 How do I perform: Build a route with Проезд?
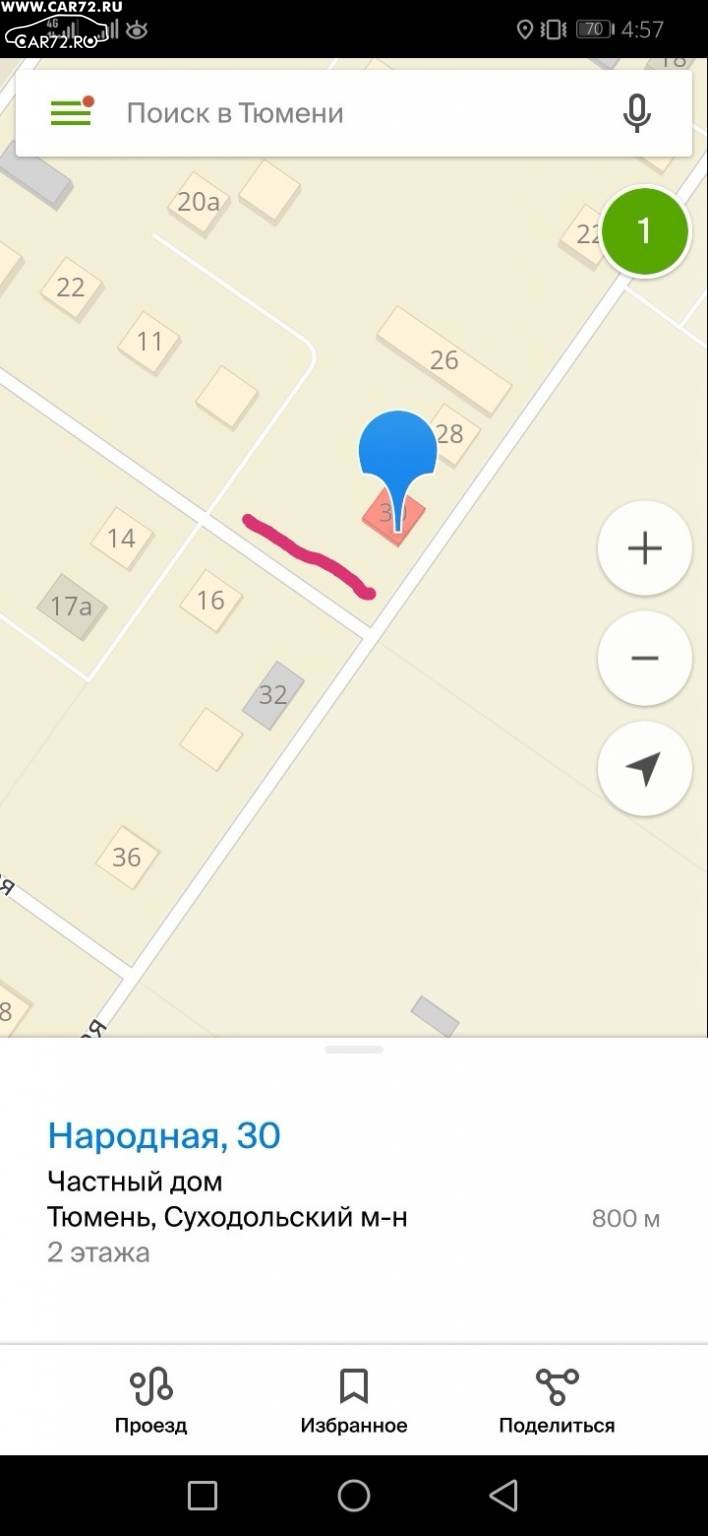point(151,1400)
